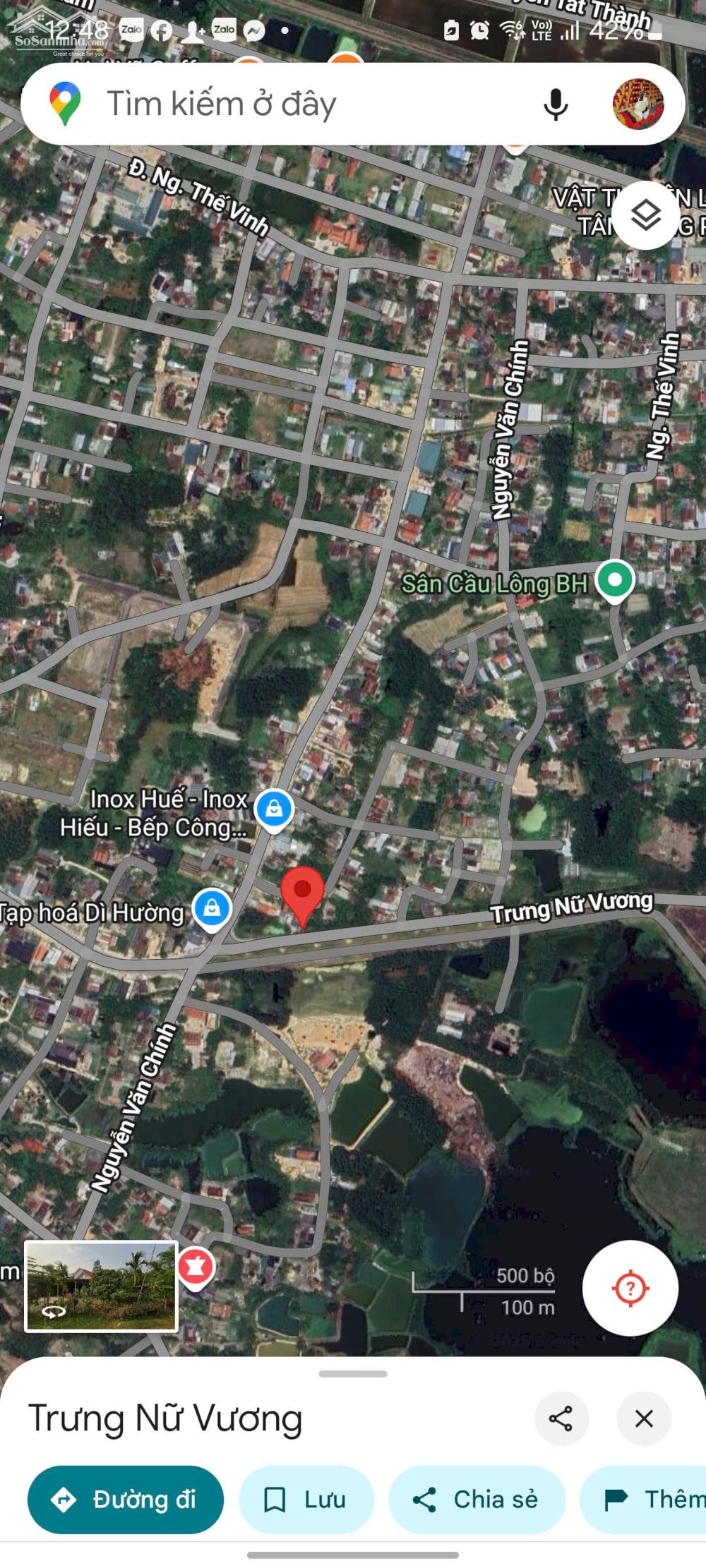Screen dimensions: 706x1568
Task: Select the Inox Huế - Inox Hiếu marker
Action: point(274,809)
